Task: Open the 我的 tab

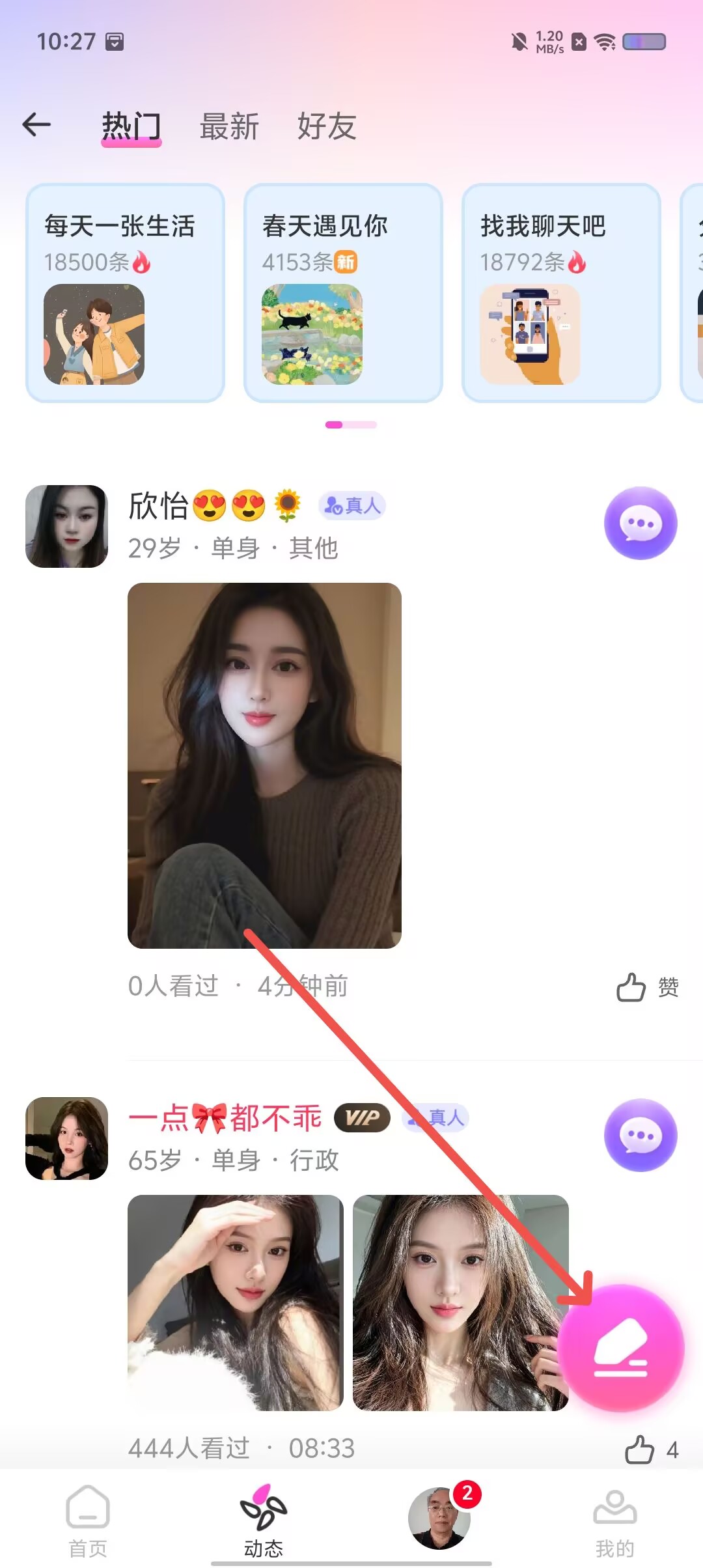Action: [x=615, y=1520]
